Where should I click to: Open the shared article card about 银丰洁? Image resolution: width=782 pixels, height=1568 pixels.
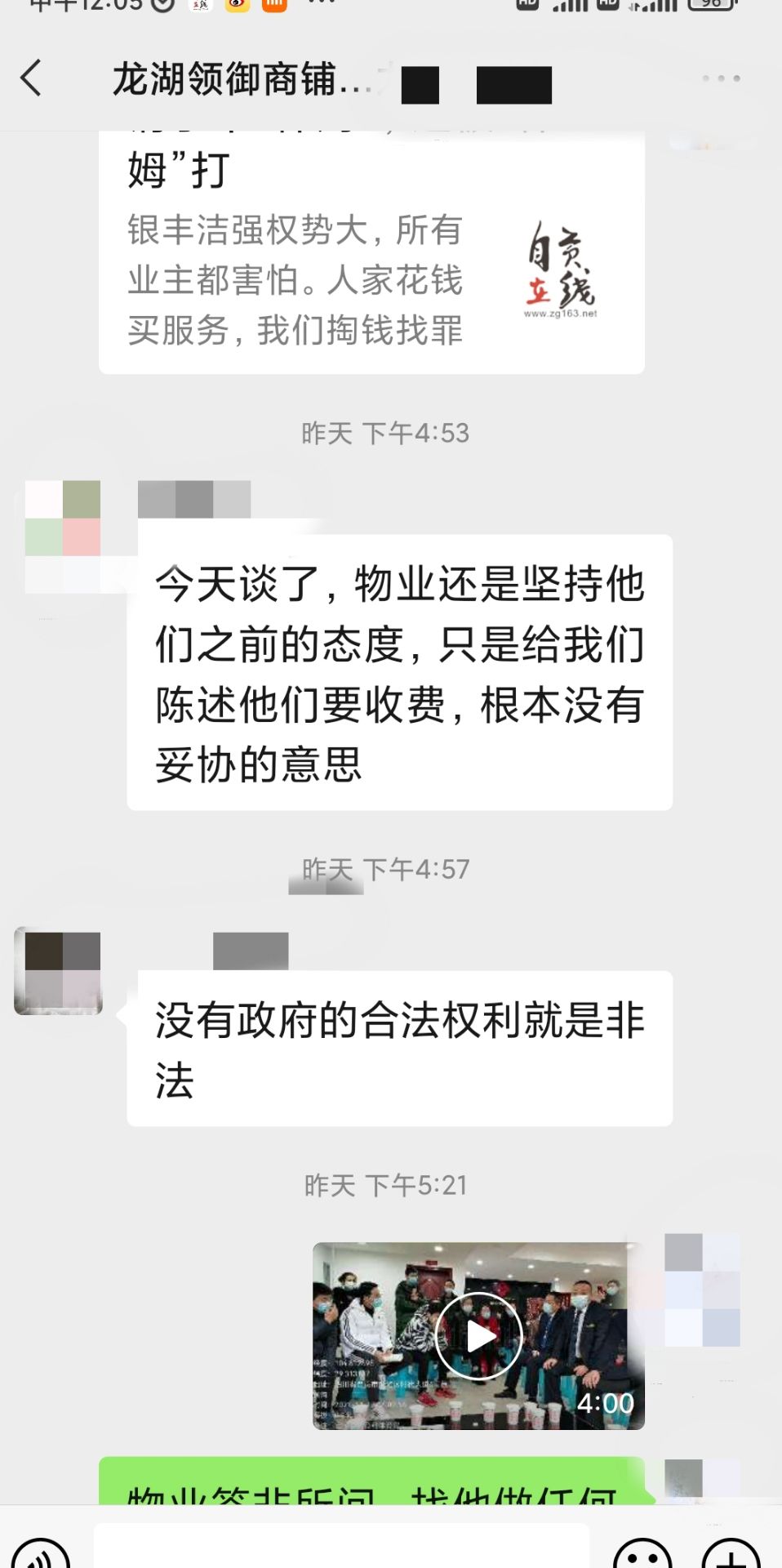[x=371, y=253]
